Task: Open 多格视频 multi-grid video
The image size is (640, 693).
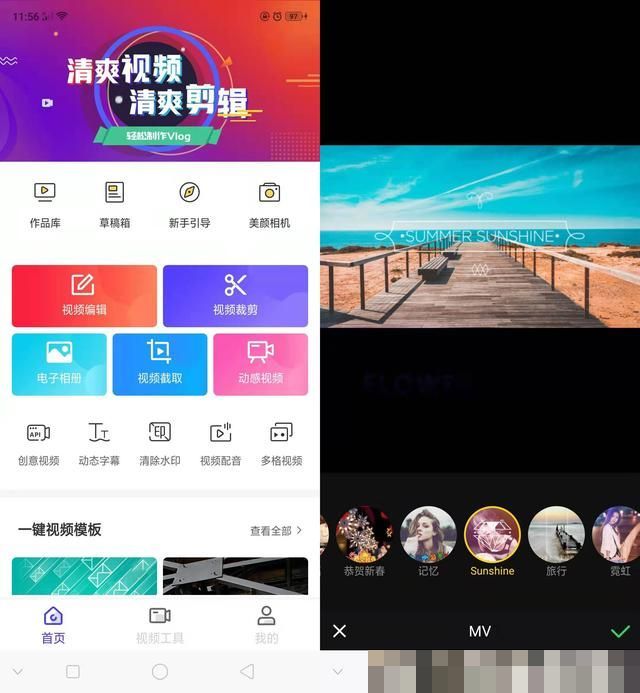Action: coord(281,444)
